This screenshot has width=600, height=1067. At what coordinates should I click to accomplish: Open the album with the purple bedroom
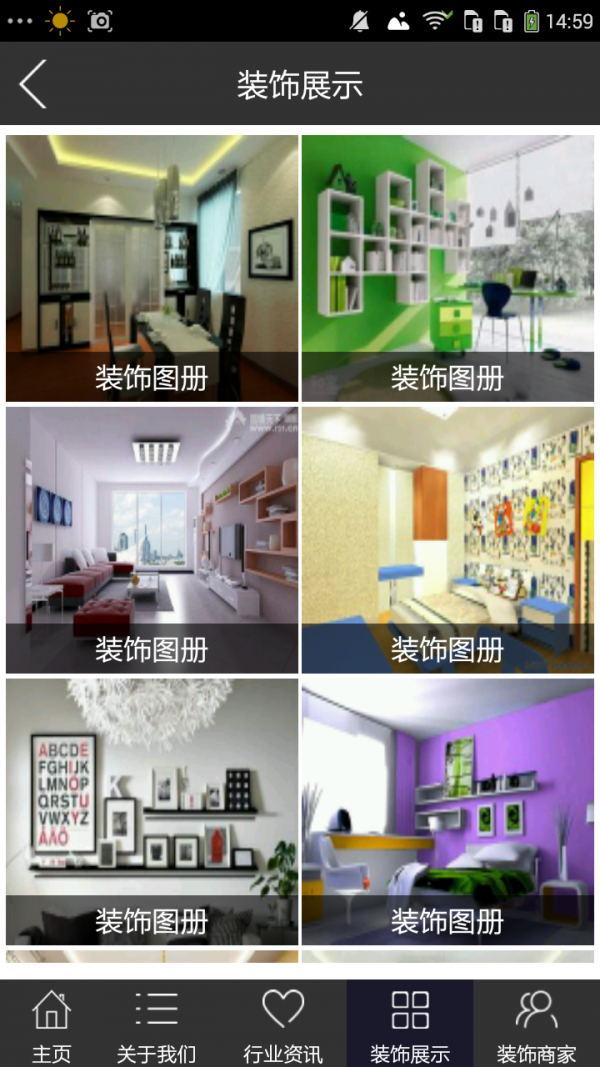pos(448,812)
